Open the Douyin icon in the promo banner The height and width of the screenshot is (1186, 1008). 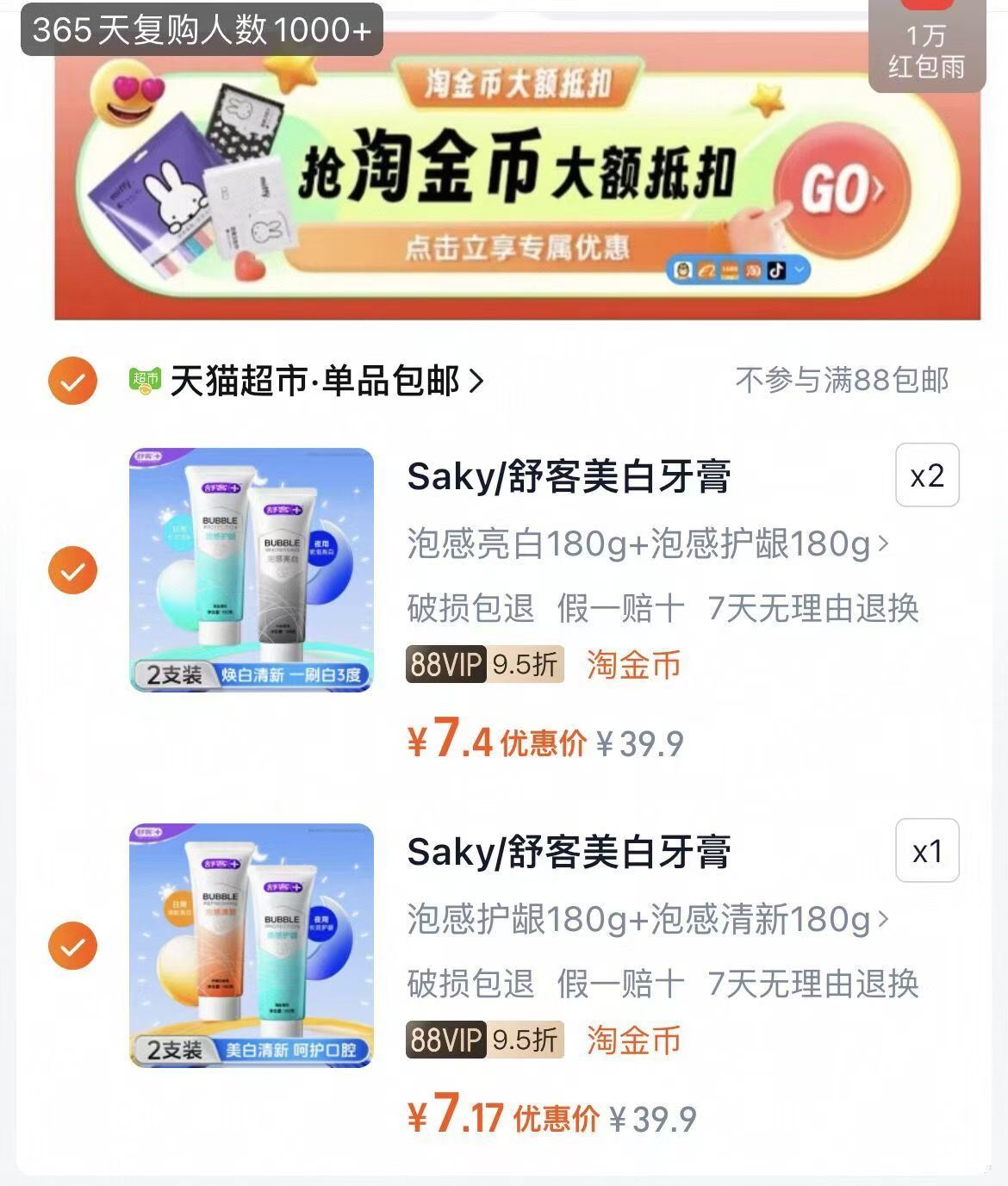775,270
